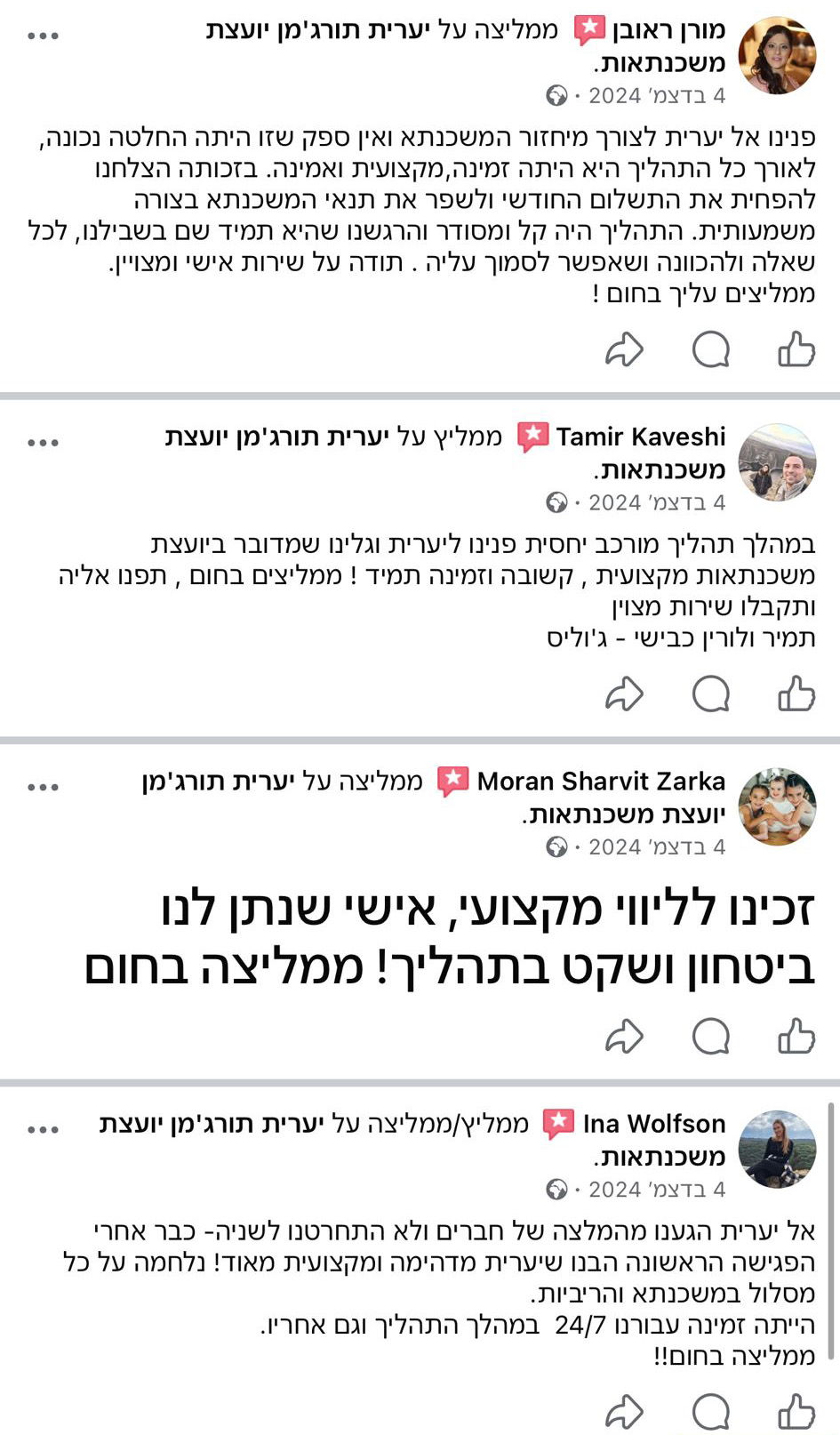The image size is (840, 1435).
Task: Comment on Moran Sharvit Zarka's post
Action: 711,1036
